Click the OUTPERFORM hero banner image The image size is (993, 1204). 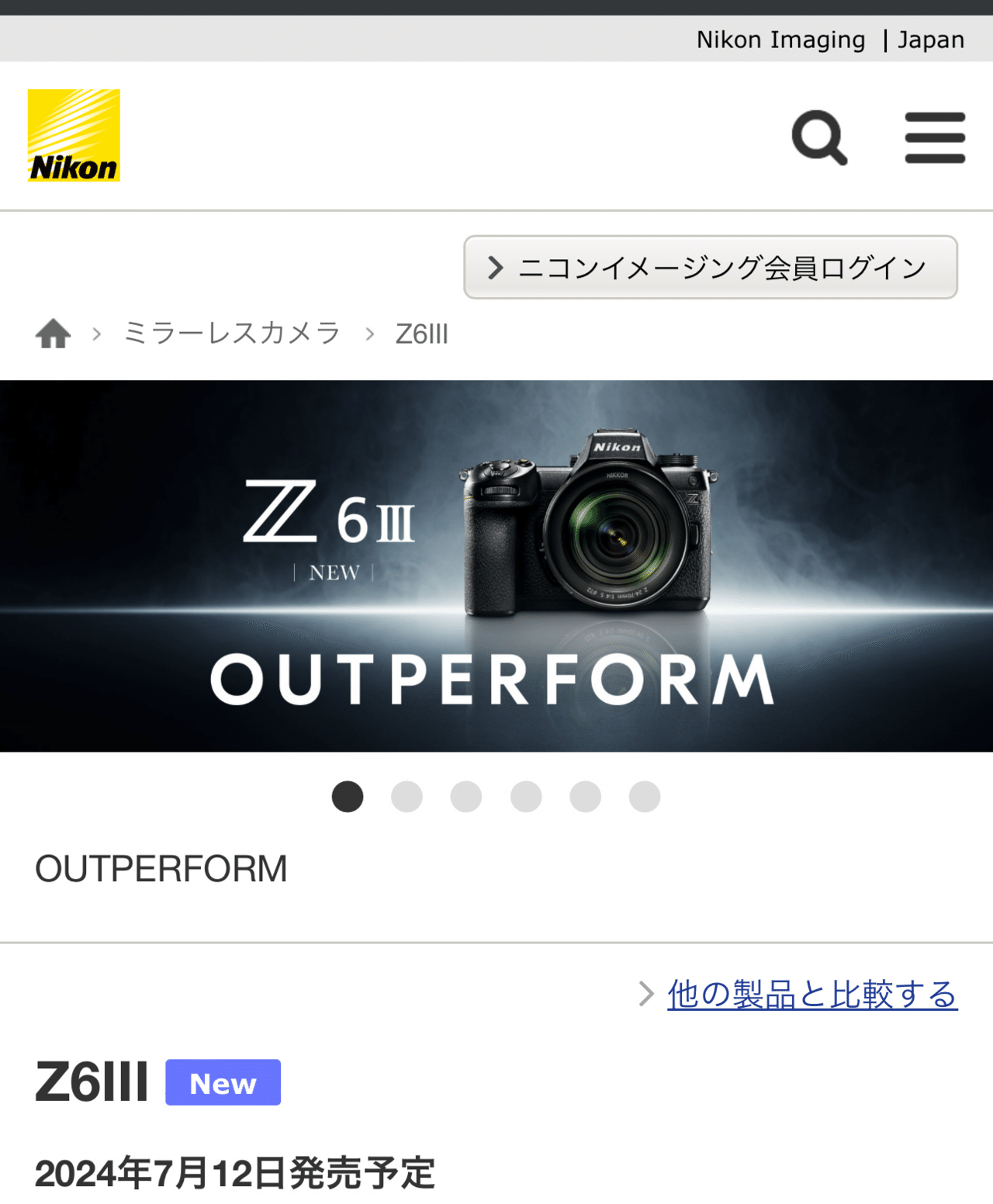pos(496,564)
